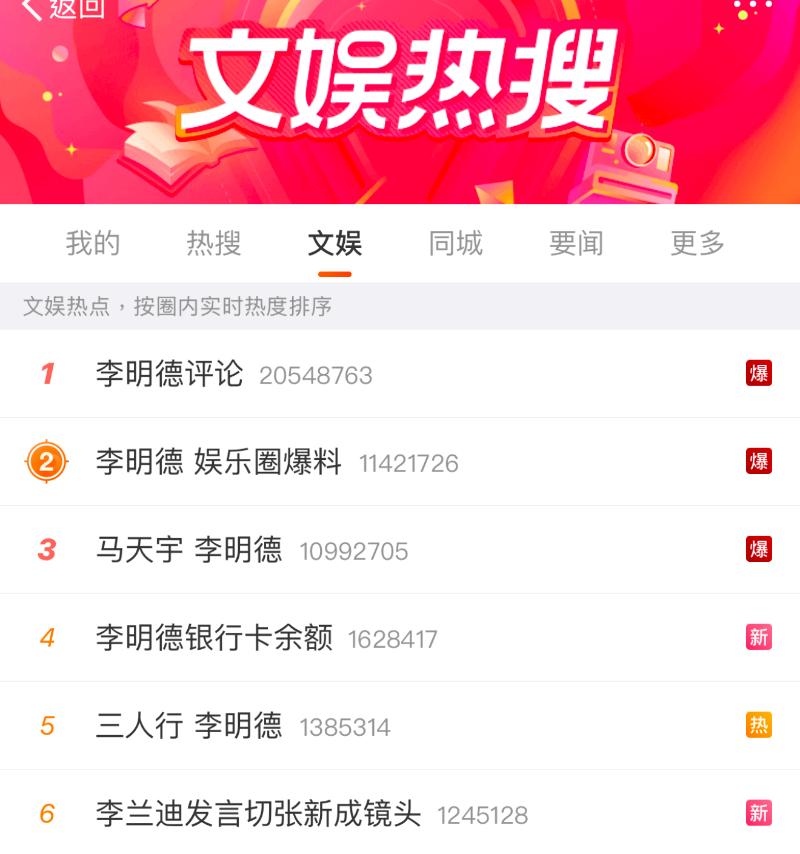800x854 pixels.
Task: Open the top trending topic 李明德评论
Action: pyautogui.click(x=170, y=374)
